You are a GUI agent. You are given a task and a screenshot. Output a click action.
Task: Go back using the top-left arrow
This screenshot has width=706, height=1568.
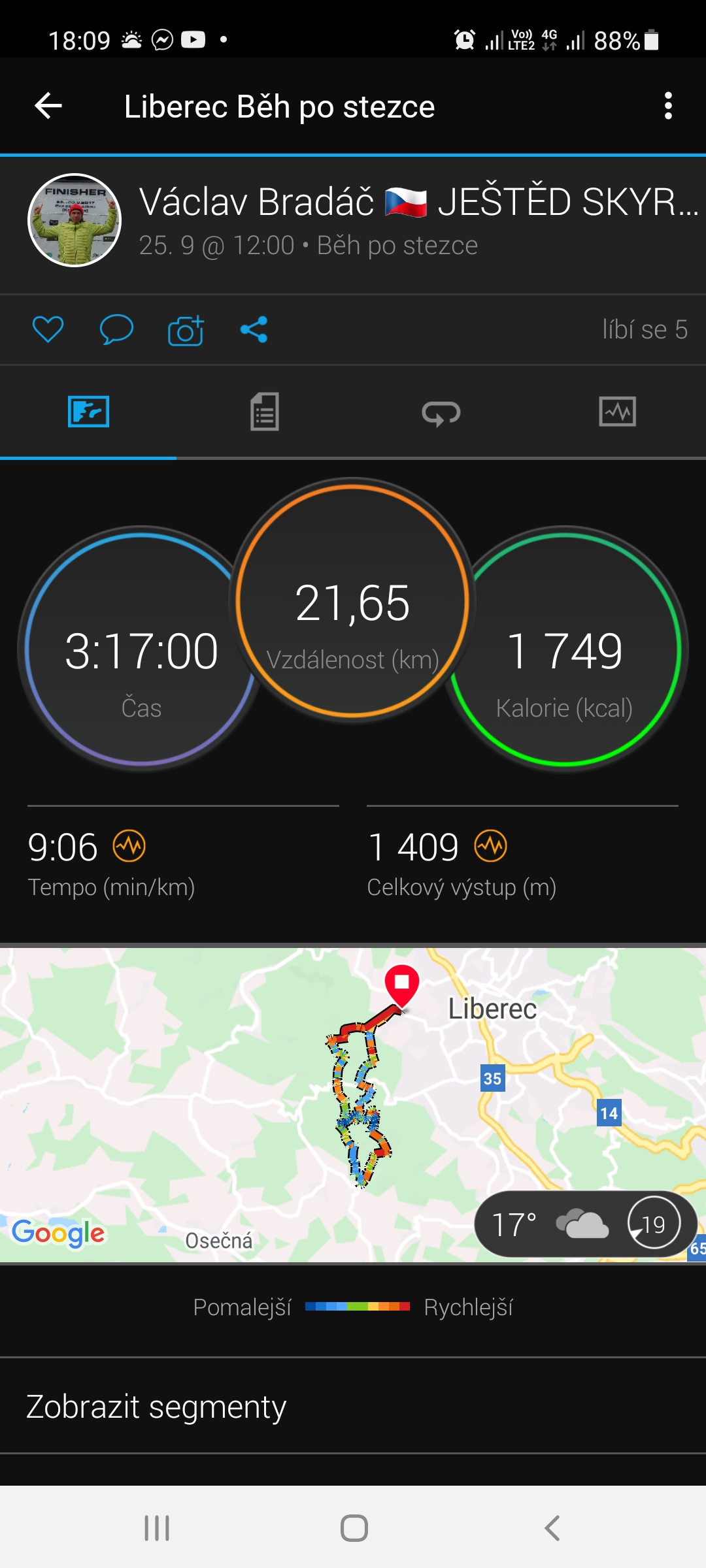pos(48,106)
